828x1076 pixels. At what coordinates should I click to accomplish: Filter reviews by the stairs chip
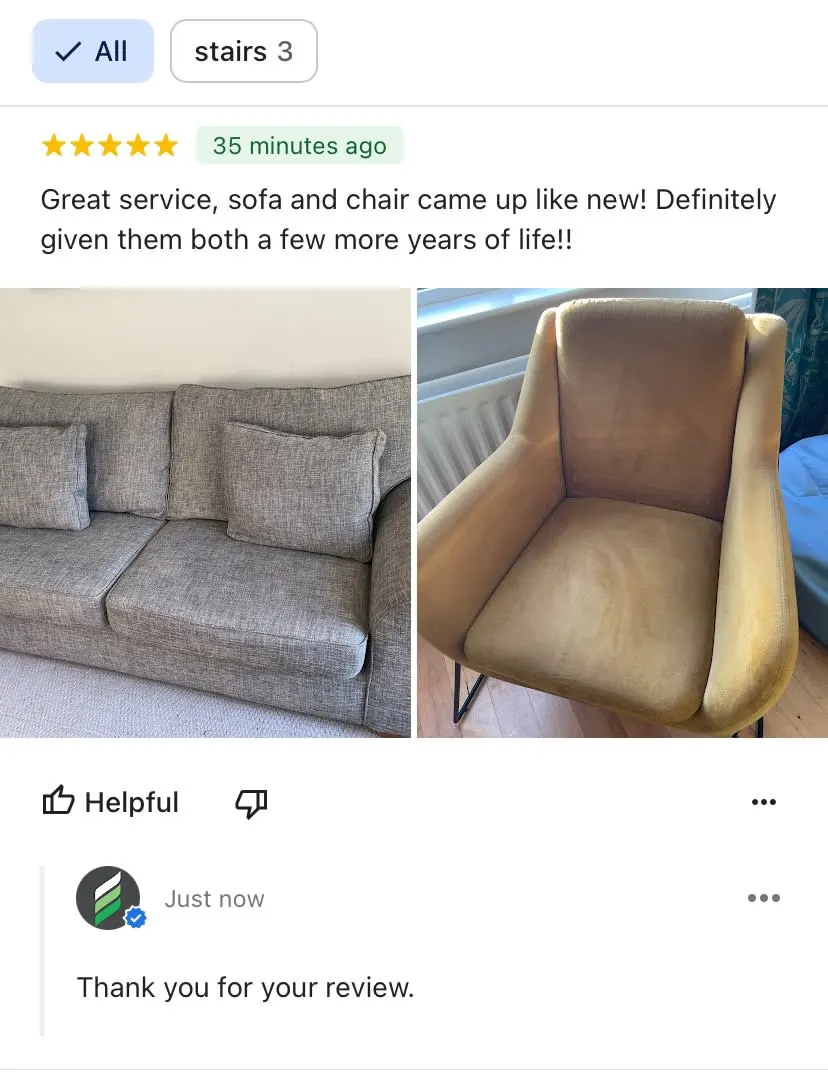coord(243,51)
